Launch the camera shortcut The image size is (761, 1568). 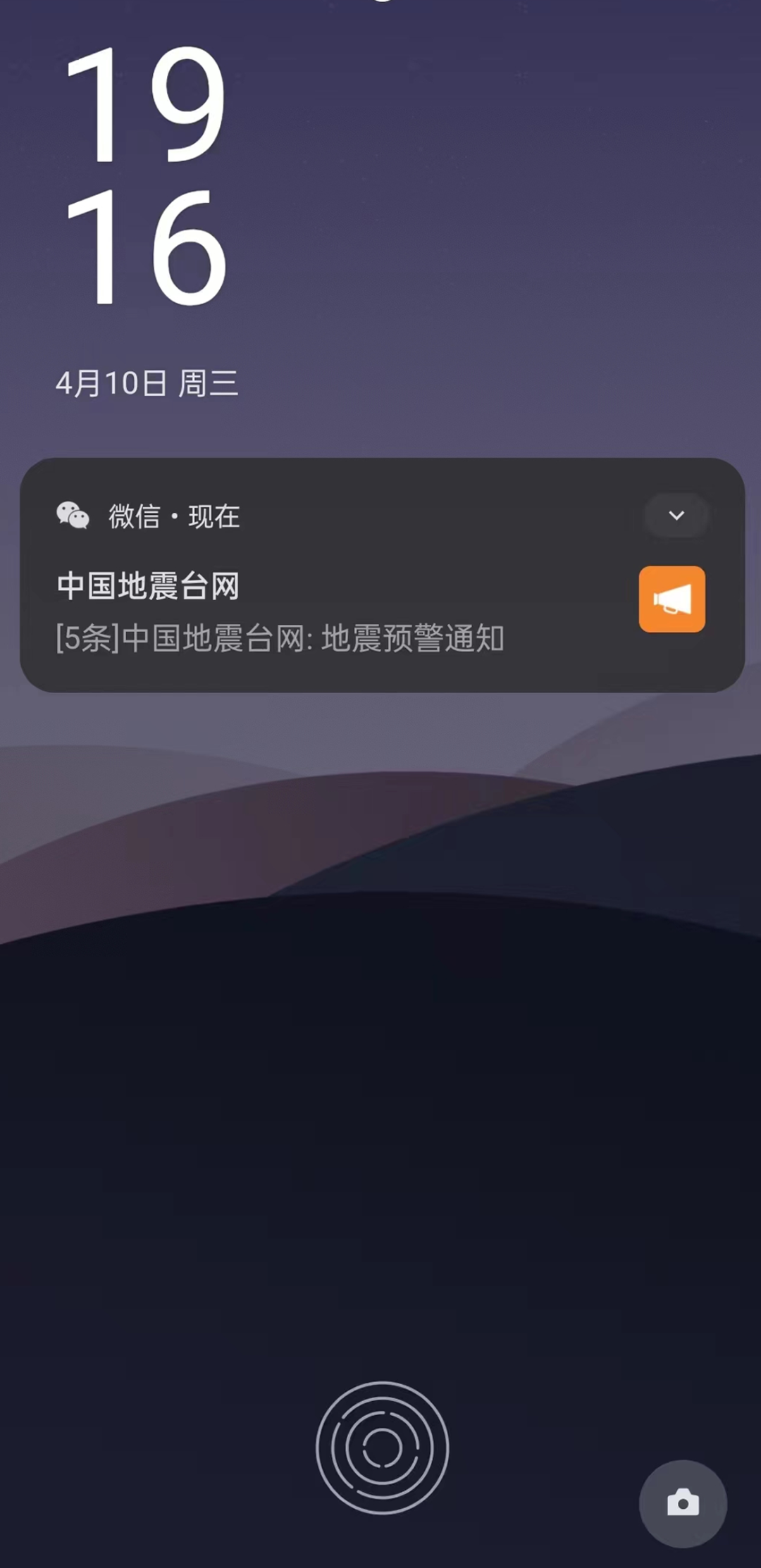point(682,1503)
